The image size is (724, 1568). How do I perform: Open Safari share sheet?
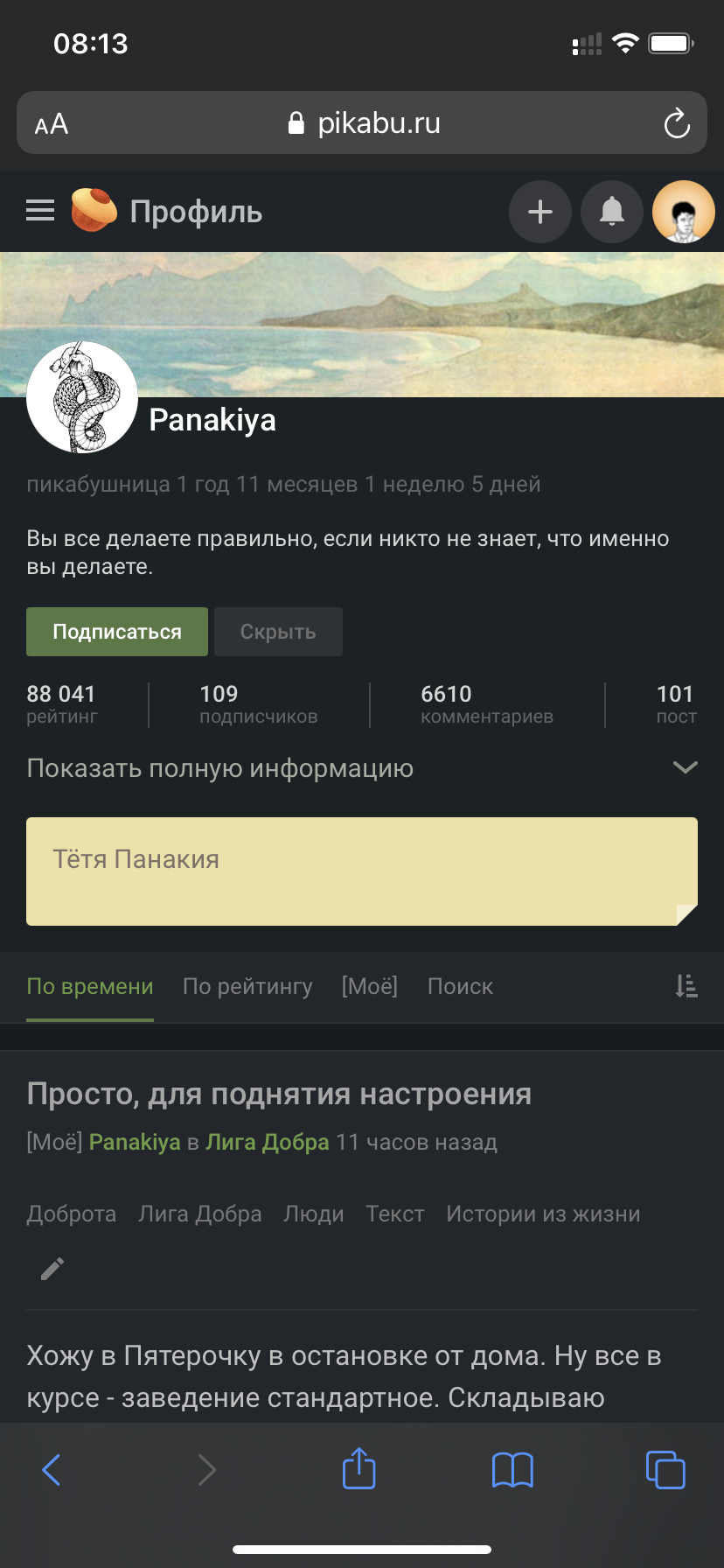point(359,1469)
